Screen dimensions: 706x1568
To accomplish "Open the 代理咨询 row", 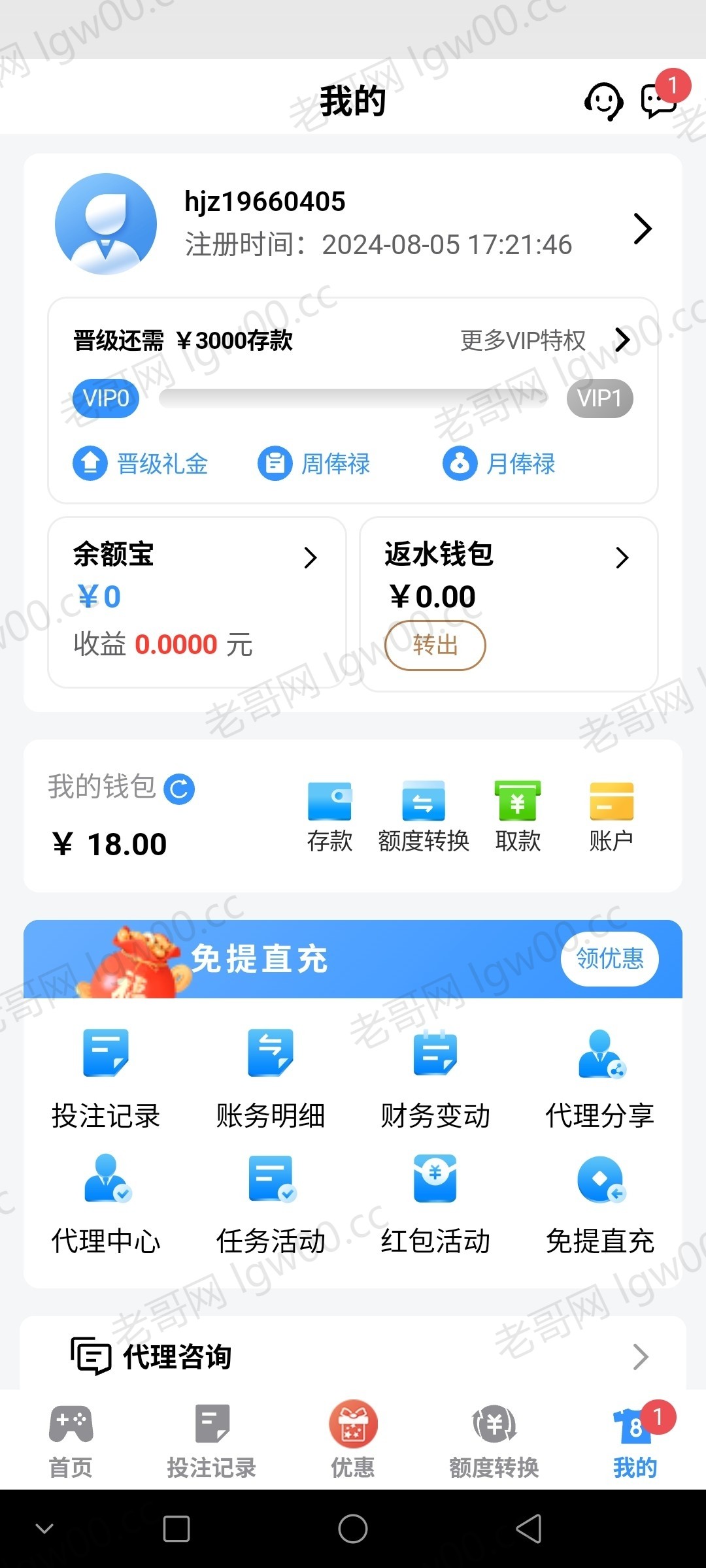I will pos(353,1357).
